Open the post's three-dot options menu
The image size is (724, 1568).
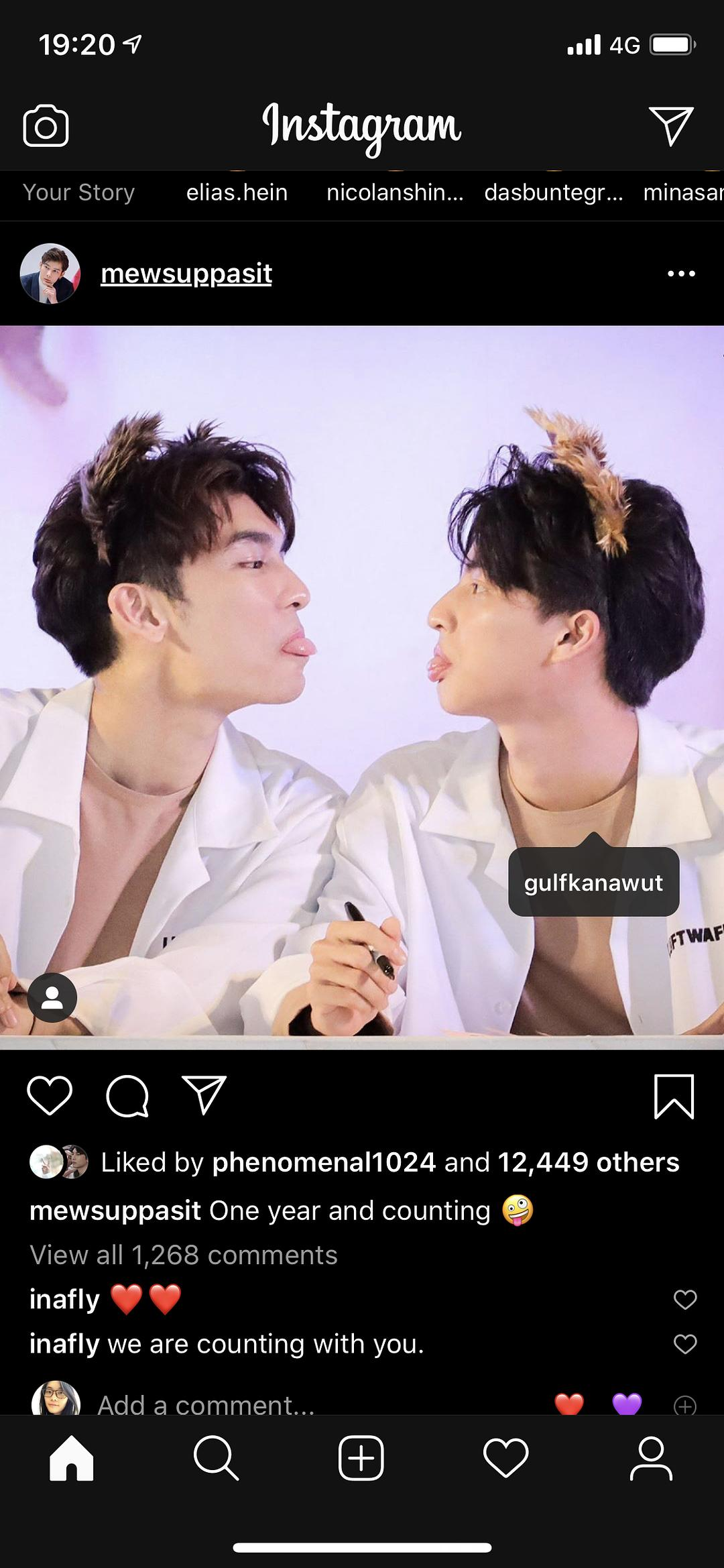681,274
